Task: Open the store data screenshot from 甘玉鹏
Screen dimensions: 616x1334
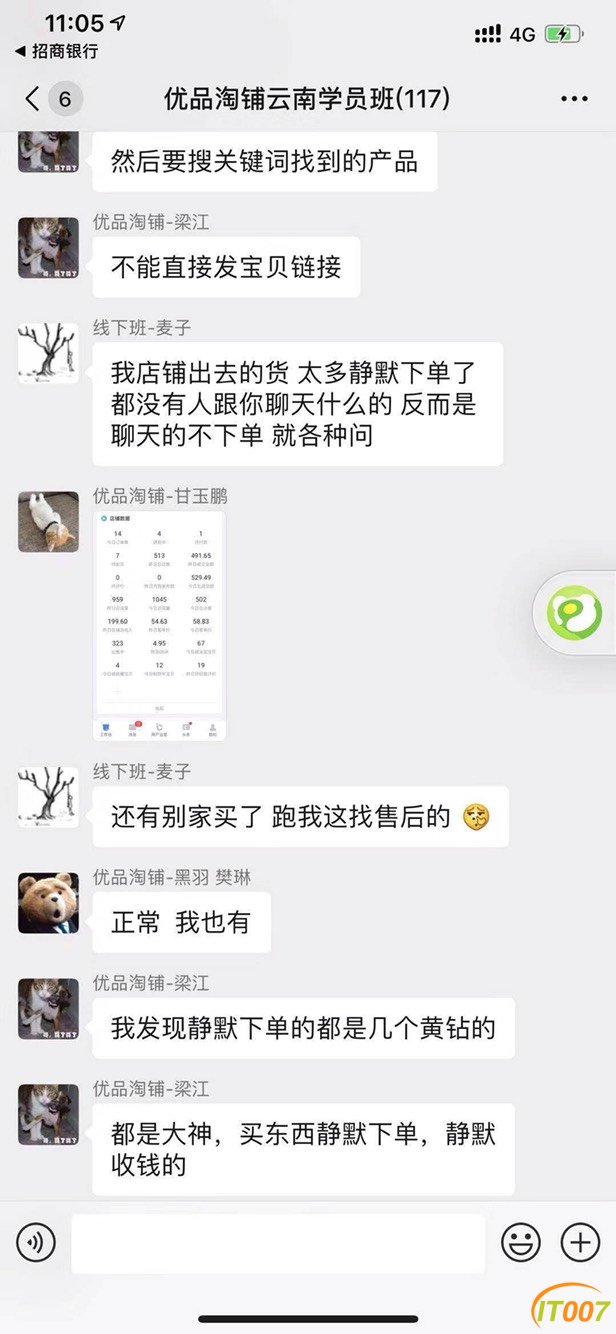Action: tap(160, 626)
